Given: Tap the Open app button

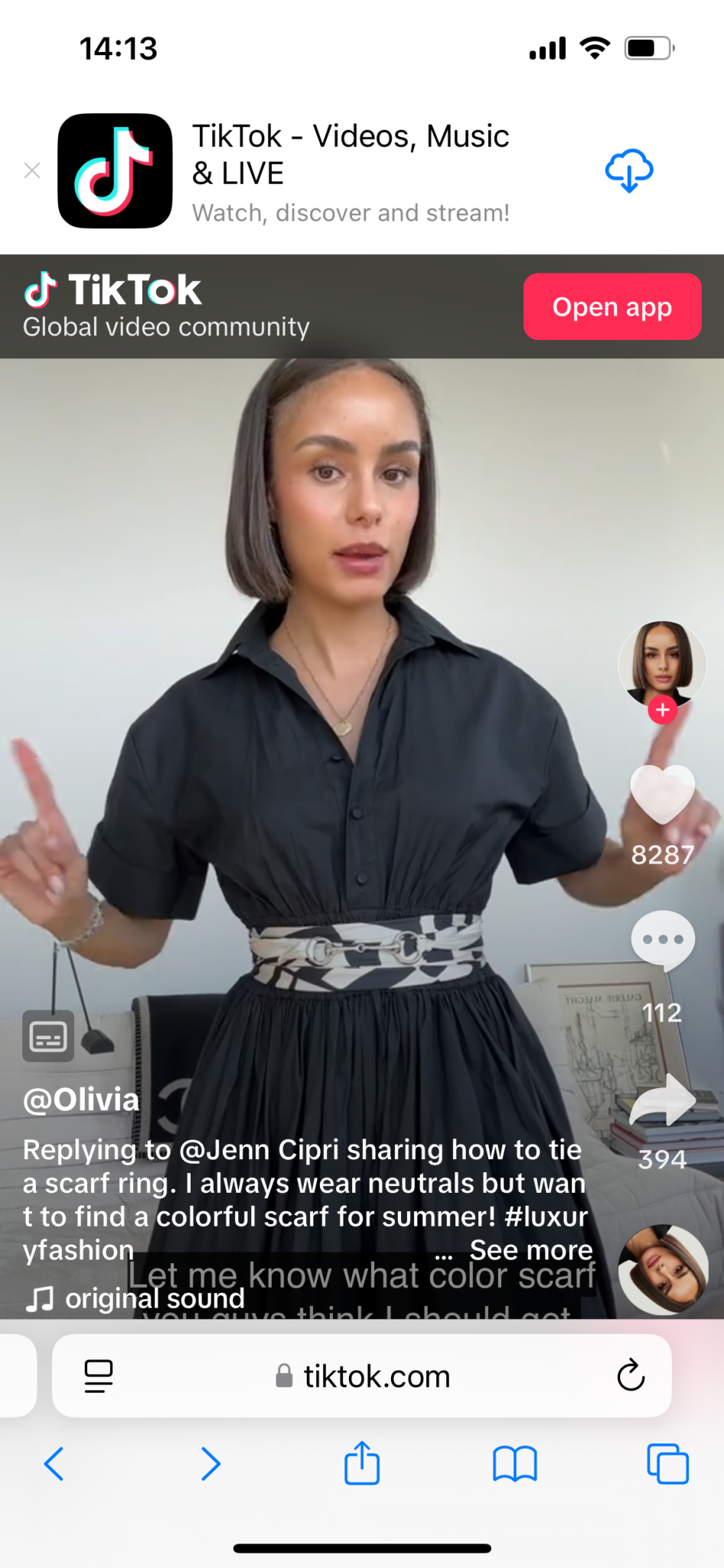Looking at the screenshot, I should tap(611, 306).
